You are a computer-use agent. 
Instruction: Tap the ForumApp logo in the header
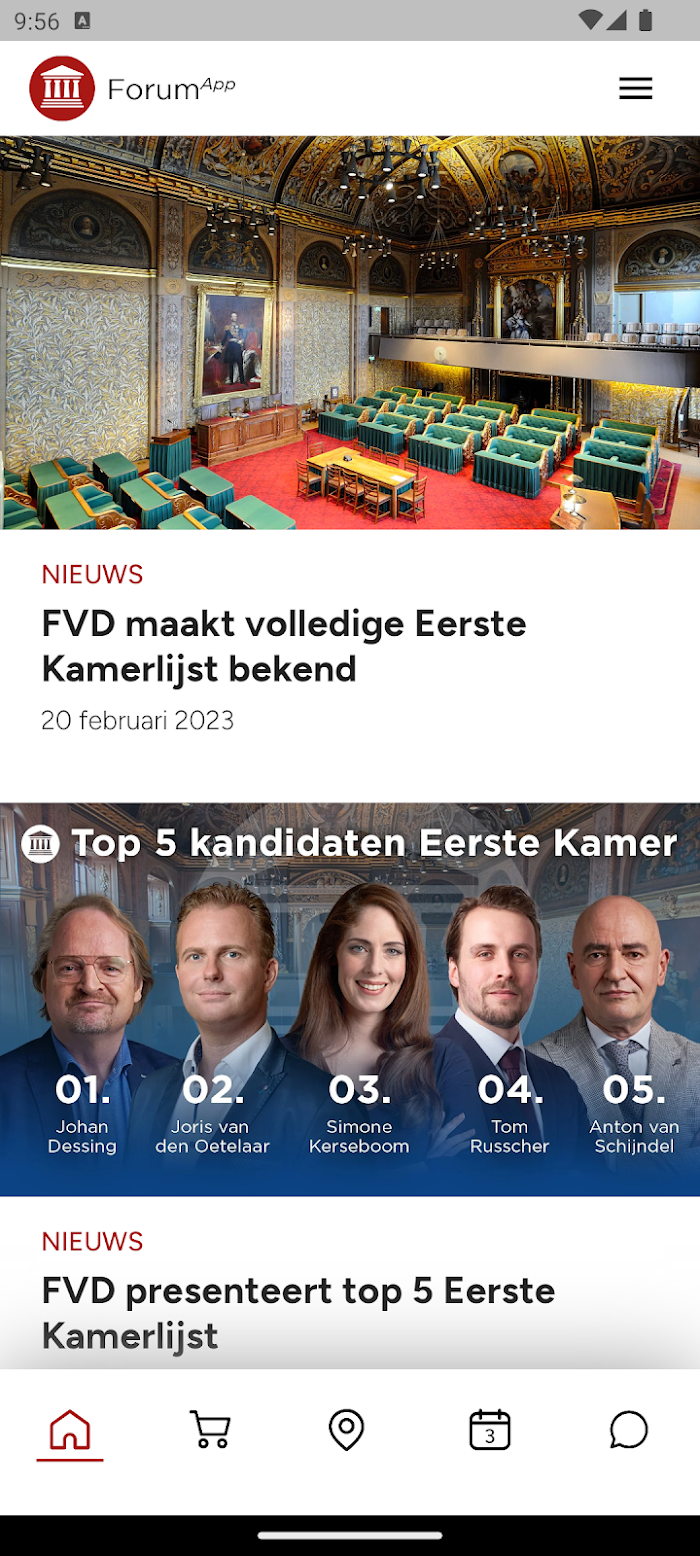point(132,89)
